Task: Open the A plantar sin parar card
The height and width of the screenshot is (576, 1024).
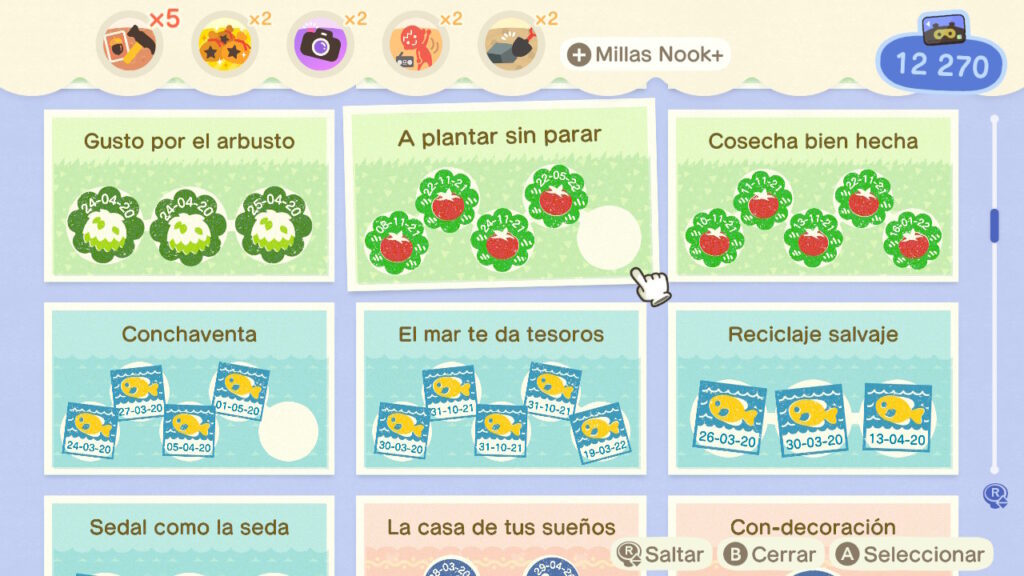Action: tap(500, 195)
